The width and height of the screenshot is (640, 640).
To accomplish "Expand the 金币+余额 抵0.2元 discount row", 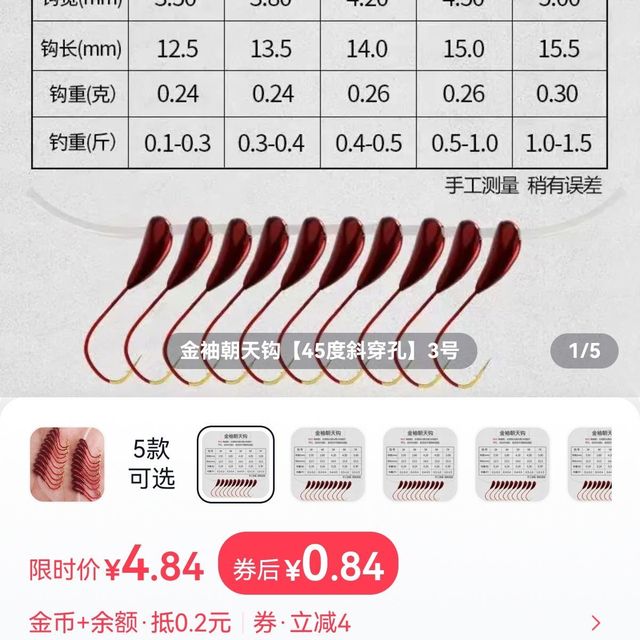I will coord(597,622).
